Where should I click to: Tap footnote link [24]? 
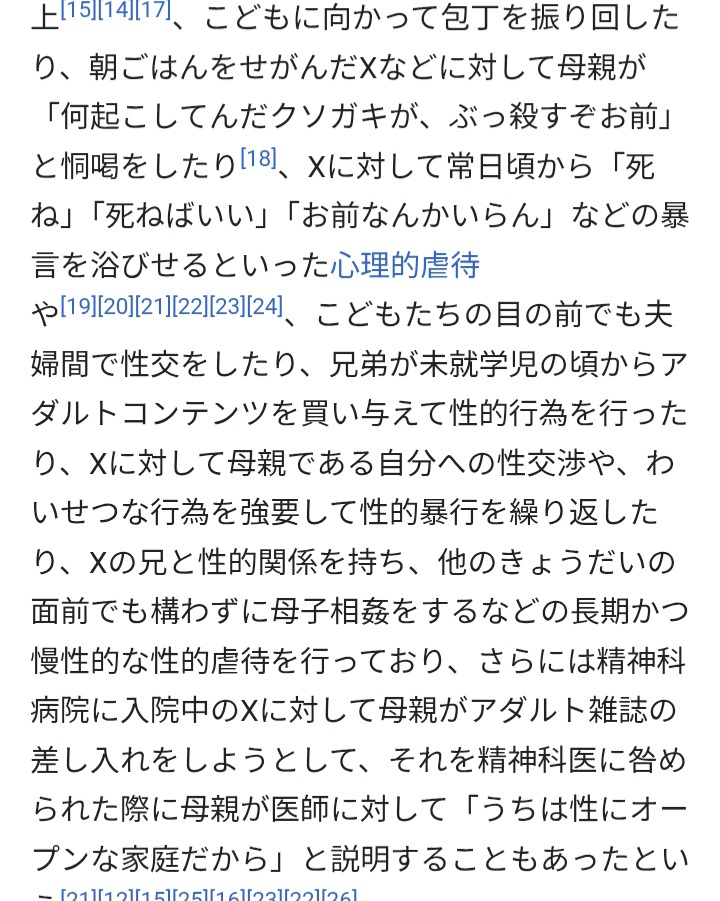265,307
